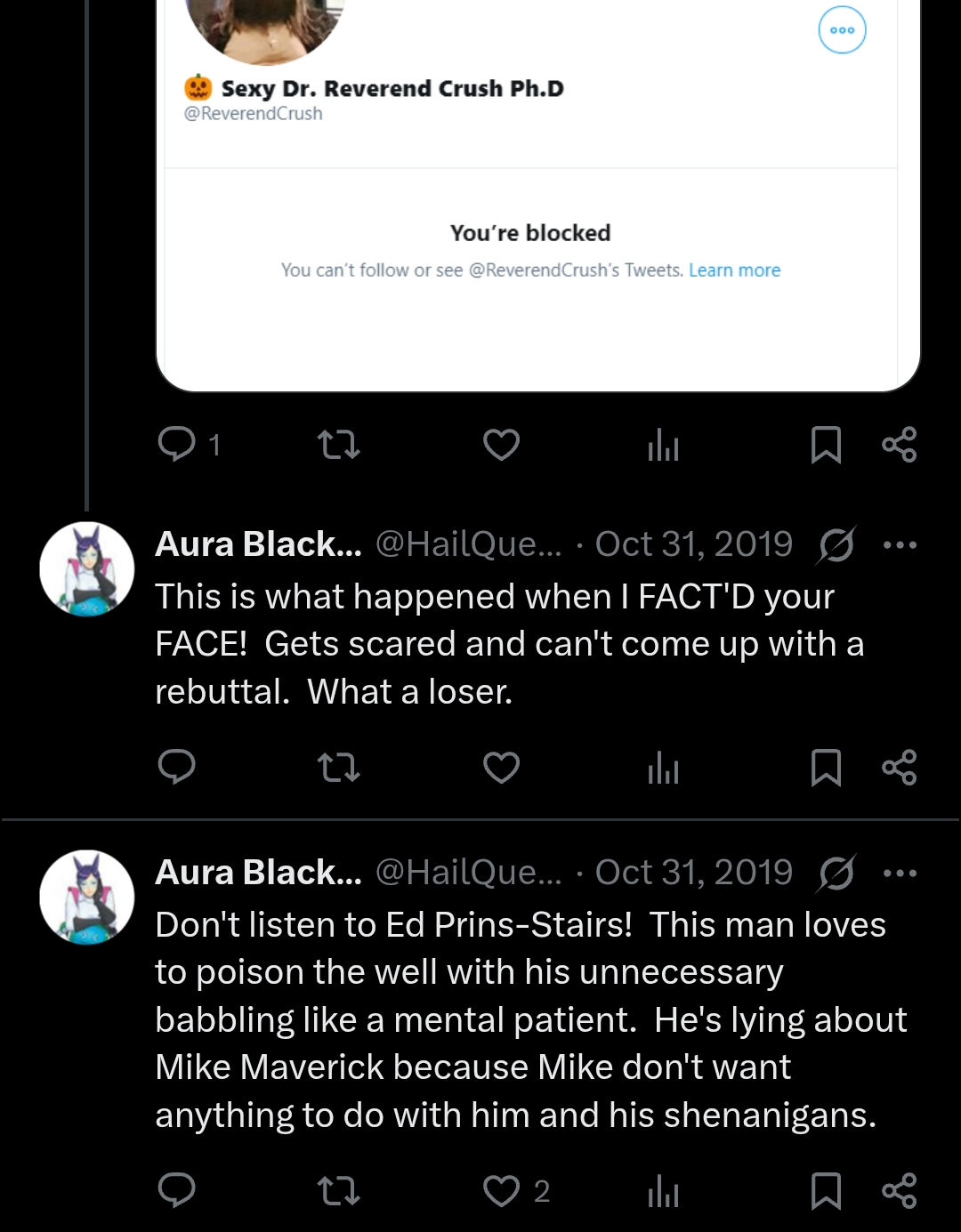
Task: Retweet the Ed Prins-Stairs tweet
Action: tap(338, 1190)
